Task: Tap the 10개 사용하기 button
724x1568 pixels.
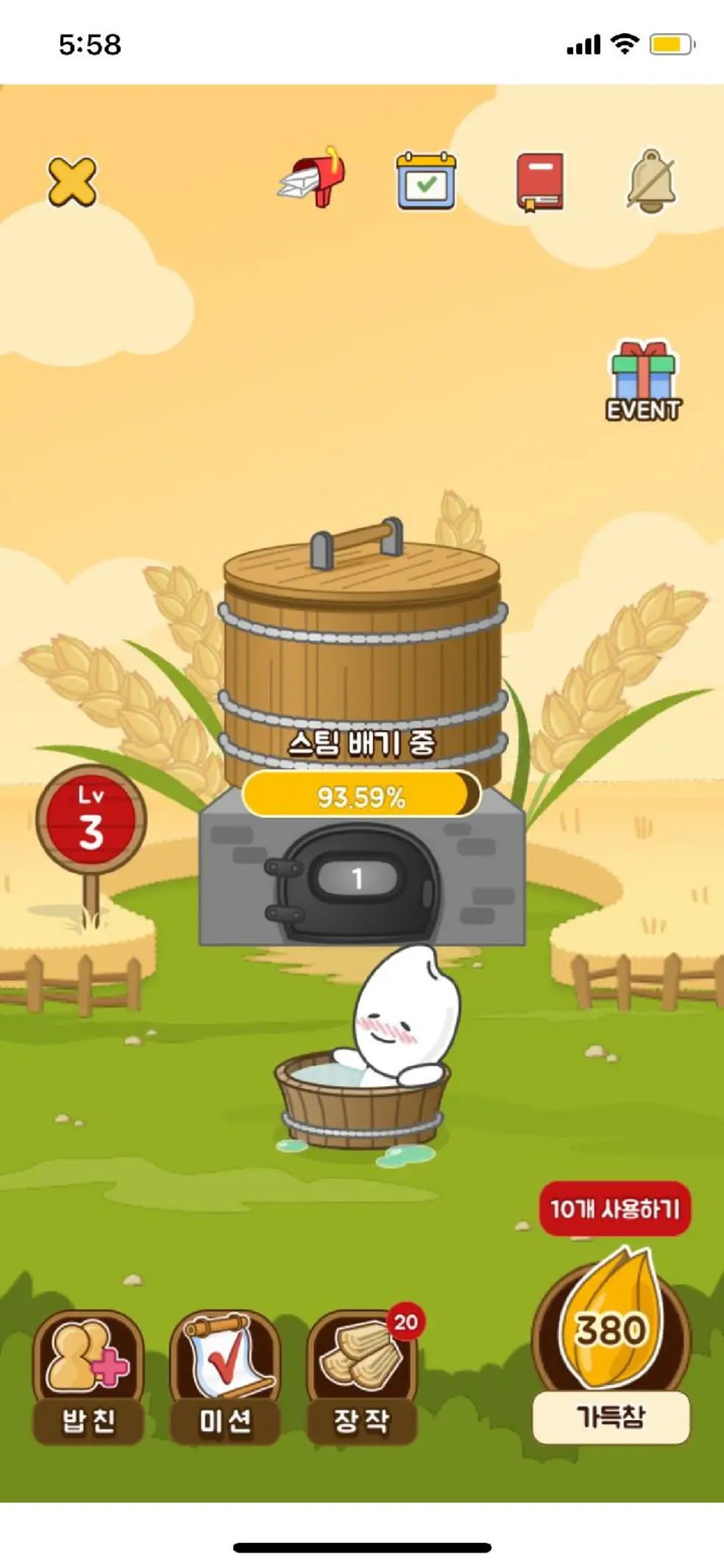Action: [x=615, y=1208]
